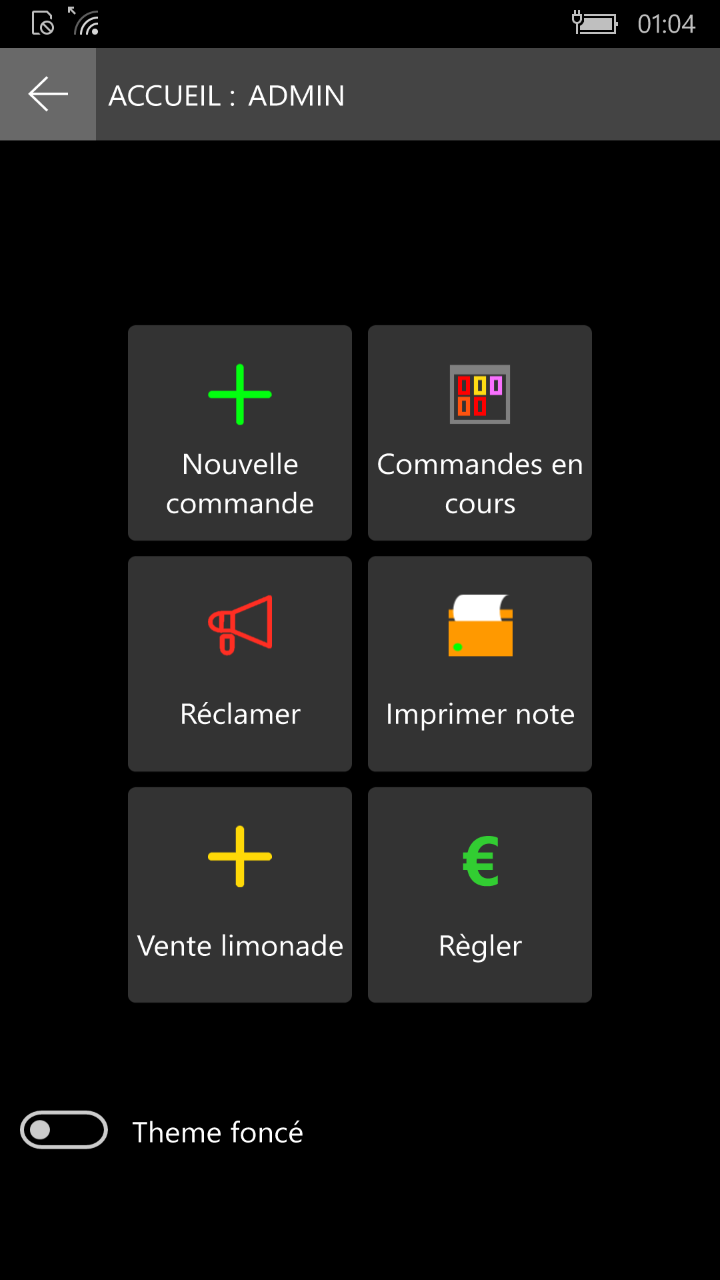
Task: Start a Nouvelle commande
Action: click(240, 433)
